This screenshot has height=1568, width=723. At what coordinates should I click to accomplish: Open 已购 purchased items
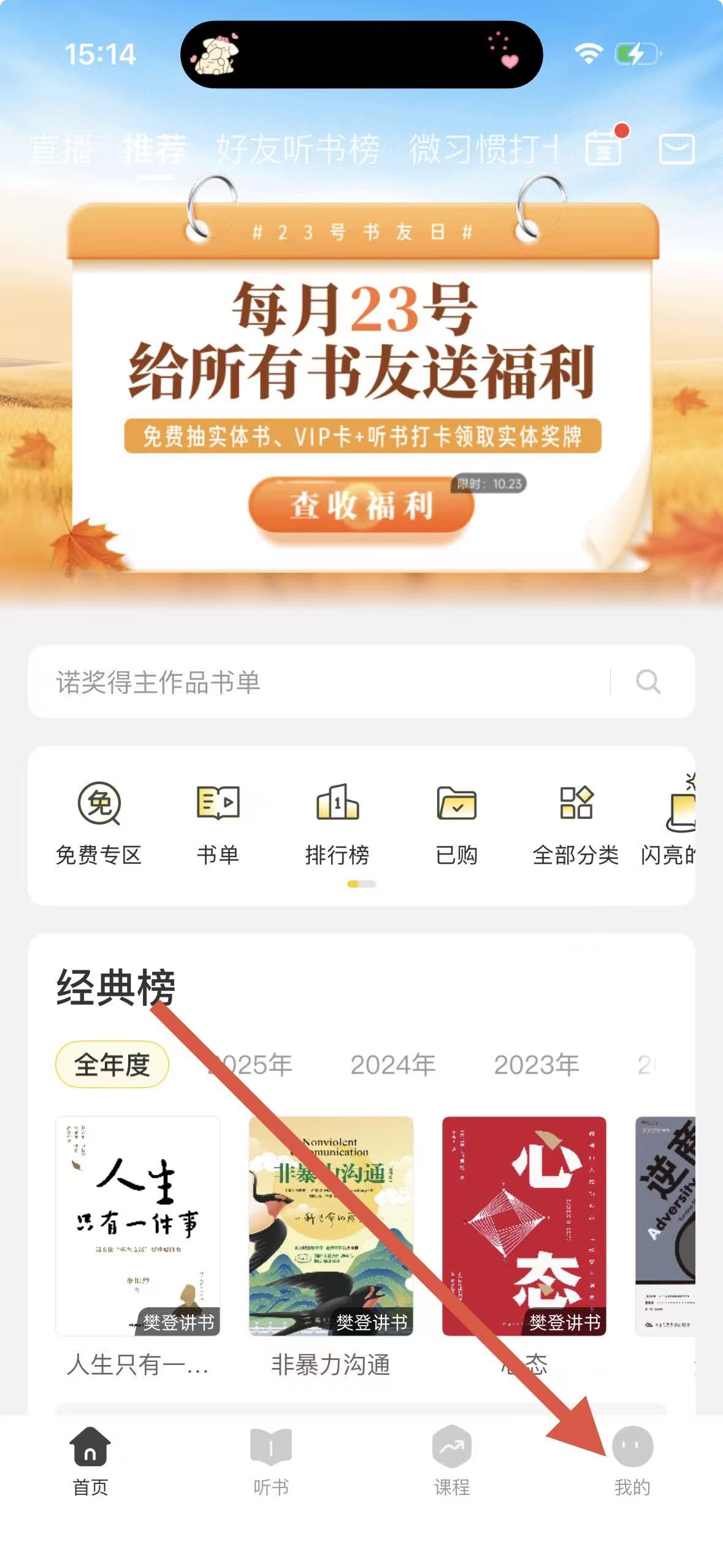click(456, 822)
